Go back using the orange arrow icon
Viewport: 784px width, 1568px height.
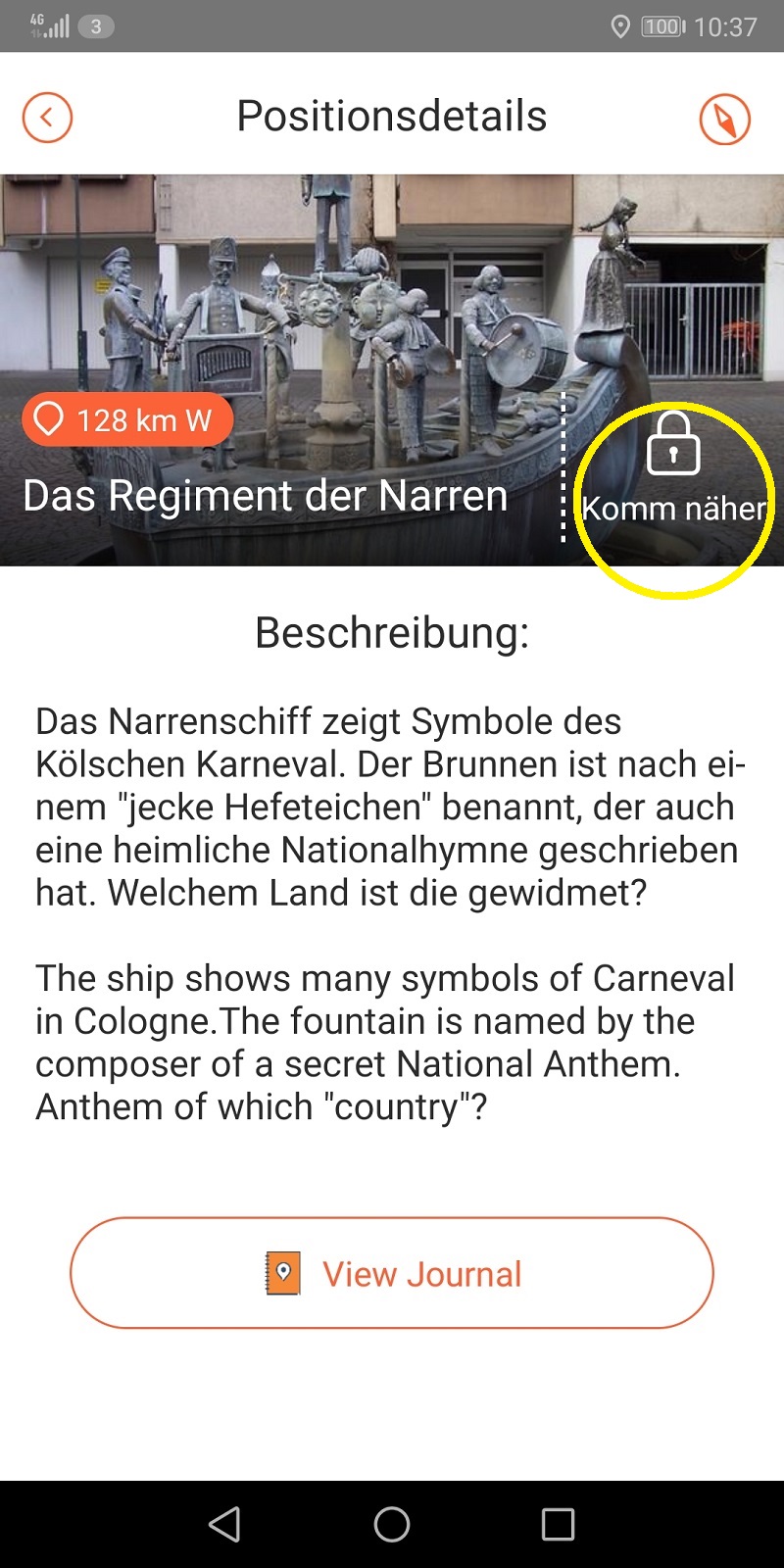coord(47,118)
